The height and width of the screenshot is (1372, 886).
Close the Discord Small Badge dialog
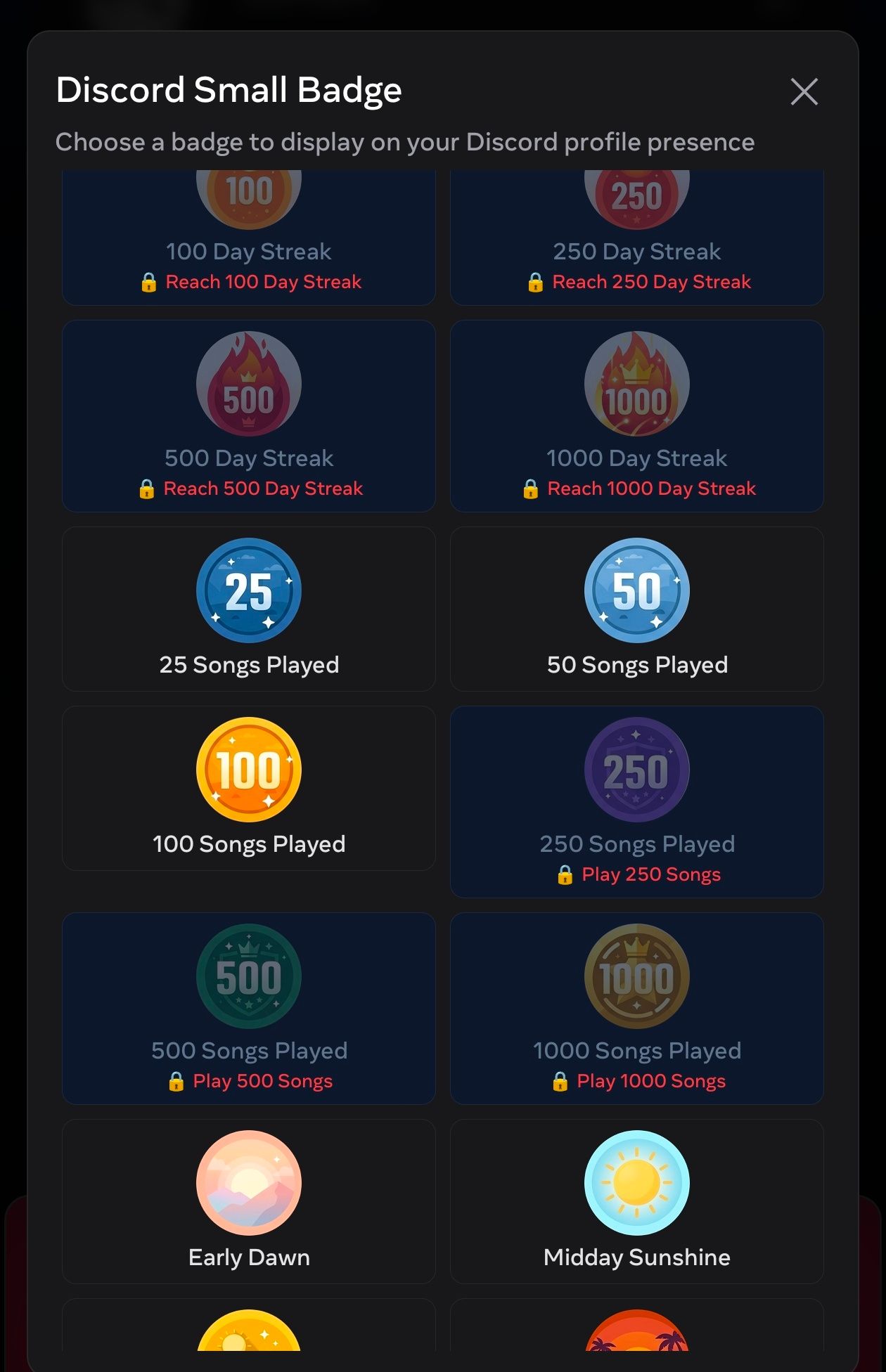804,91
